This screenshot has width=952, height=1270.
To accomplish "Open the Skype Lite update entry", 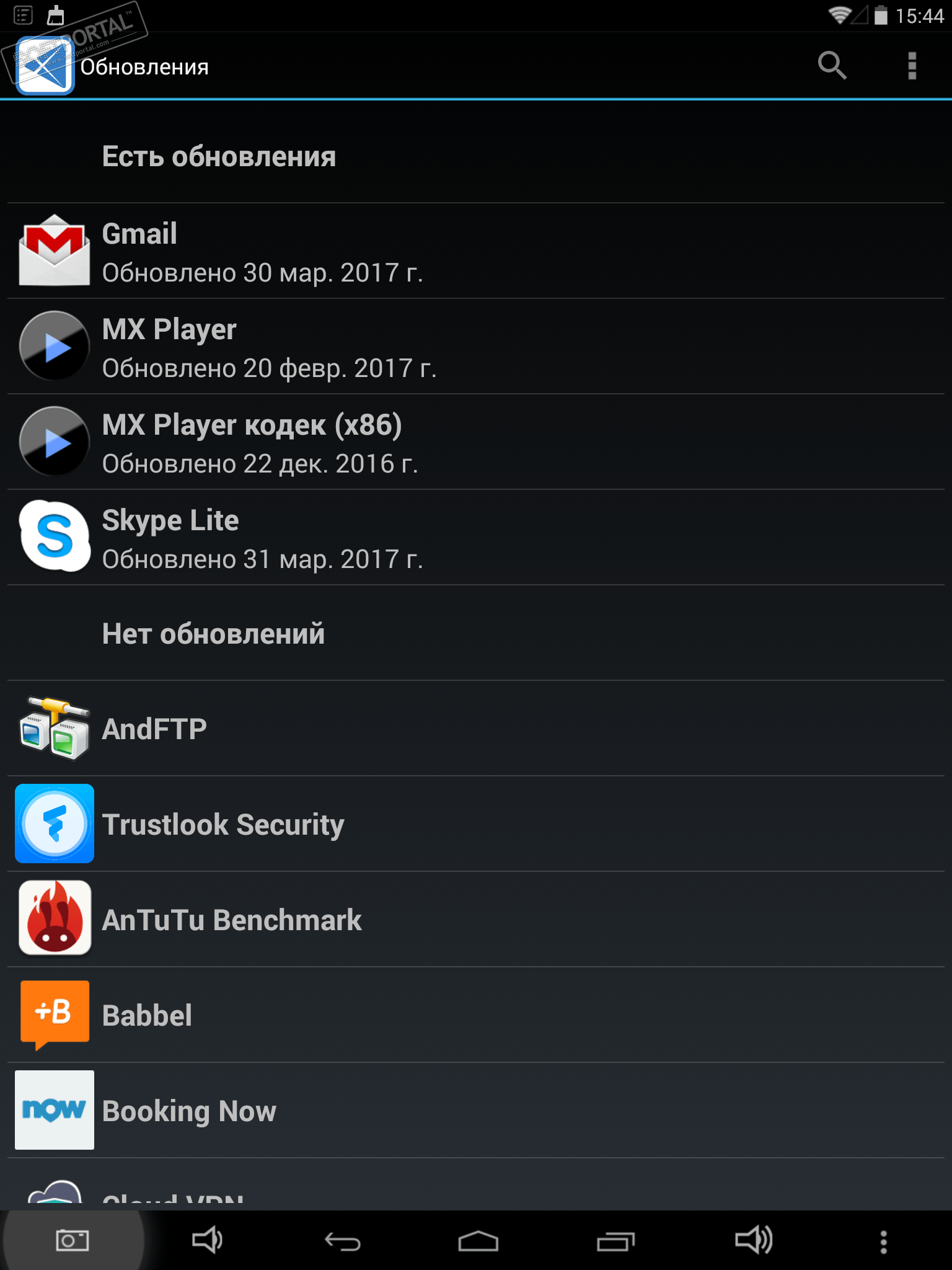I will (476, 538).
